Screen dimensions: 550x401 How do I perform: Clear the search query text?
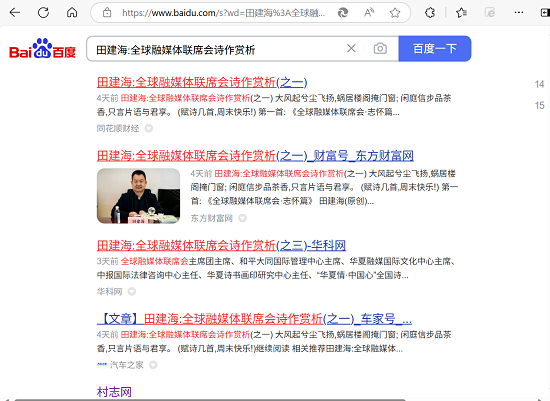(x=351, y=48)
